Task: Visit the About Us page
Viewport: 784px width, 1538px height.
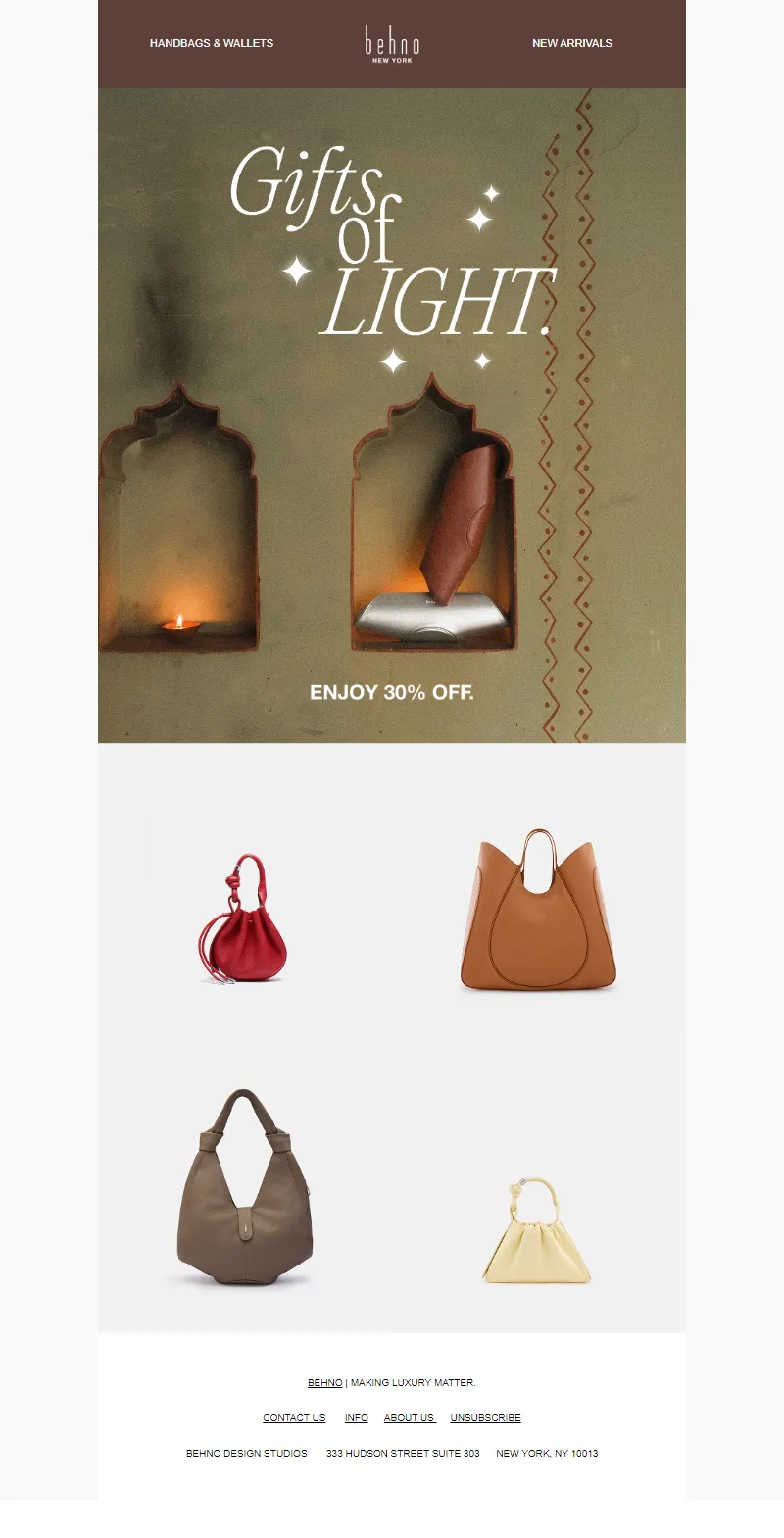Action: point(409,1418)
